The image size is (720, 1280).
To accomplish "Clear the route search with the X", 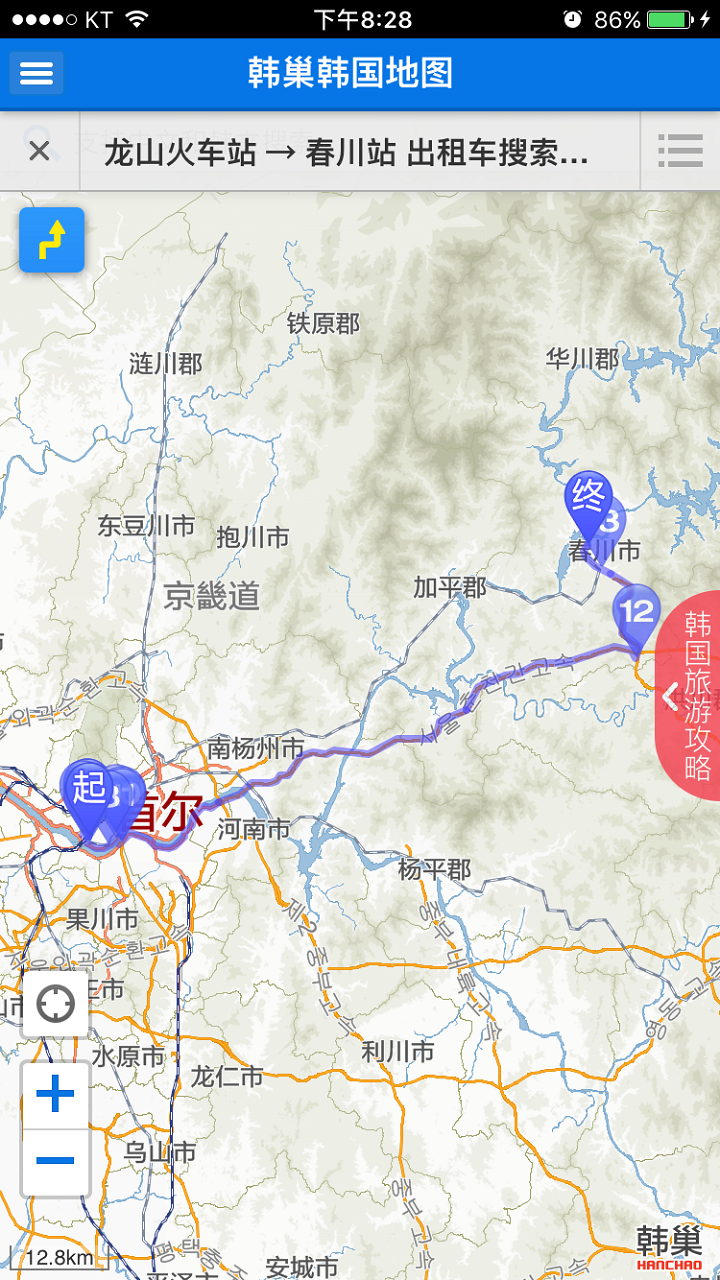I will [39, 151].
